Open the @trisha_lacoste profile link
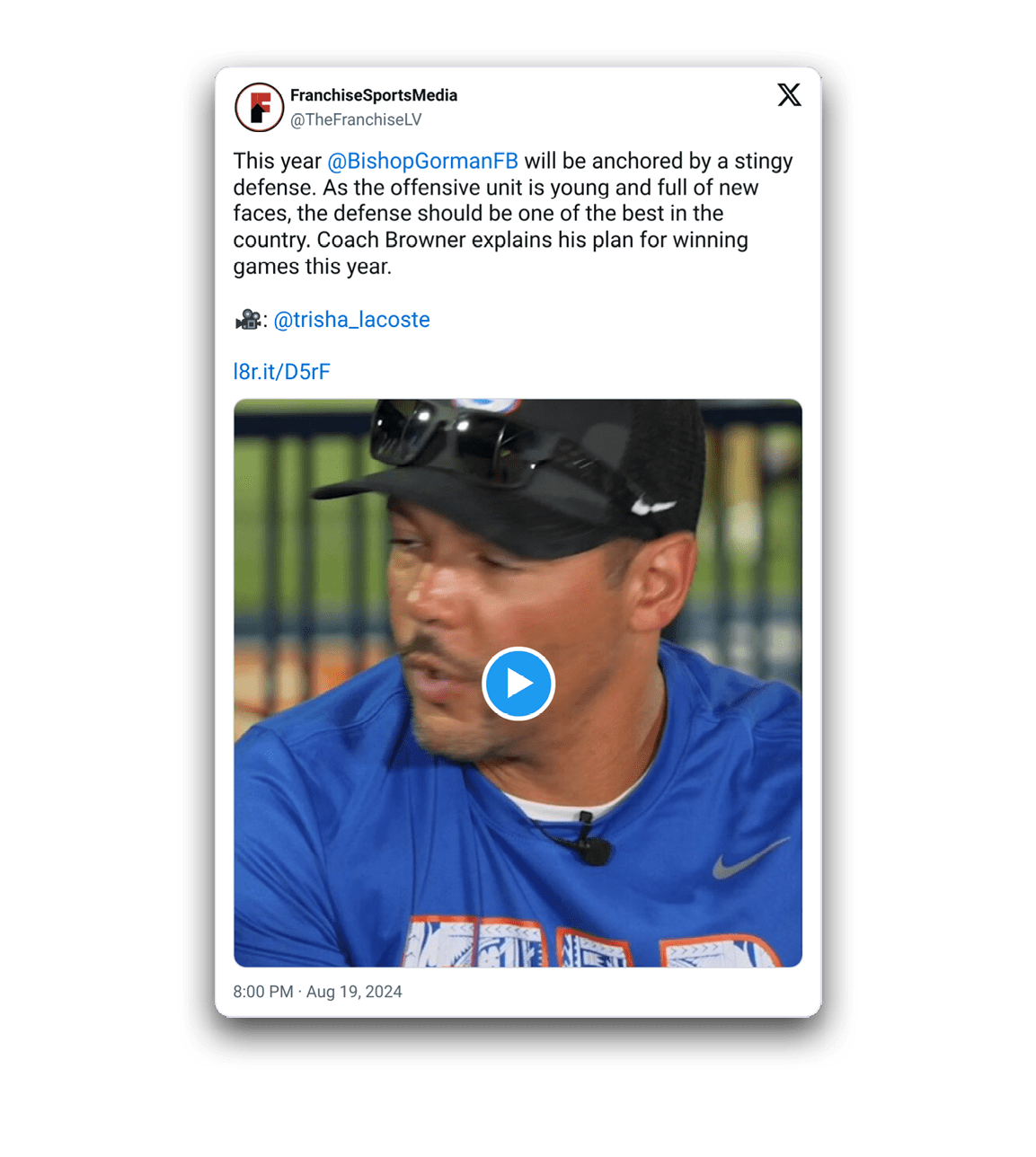The width and height of the screenshot is (1036, 1157). point(351,320)
